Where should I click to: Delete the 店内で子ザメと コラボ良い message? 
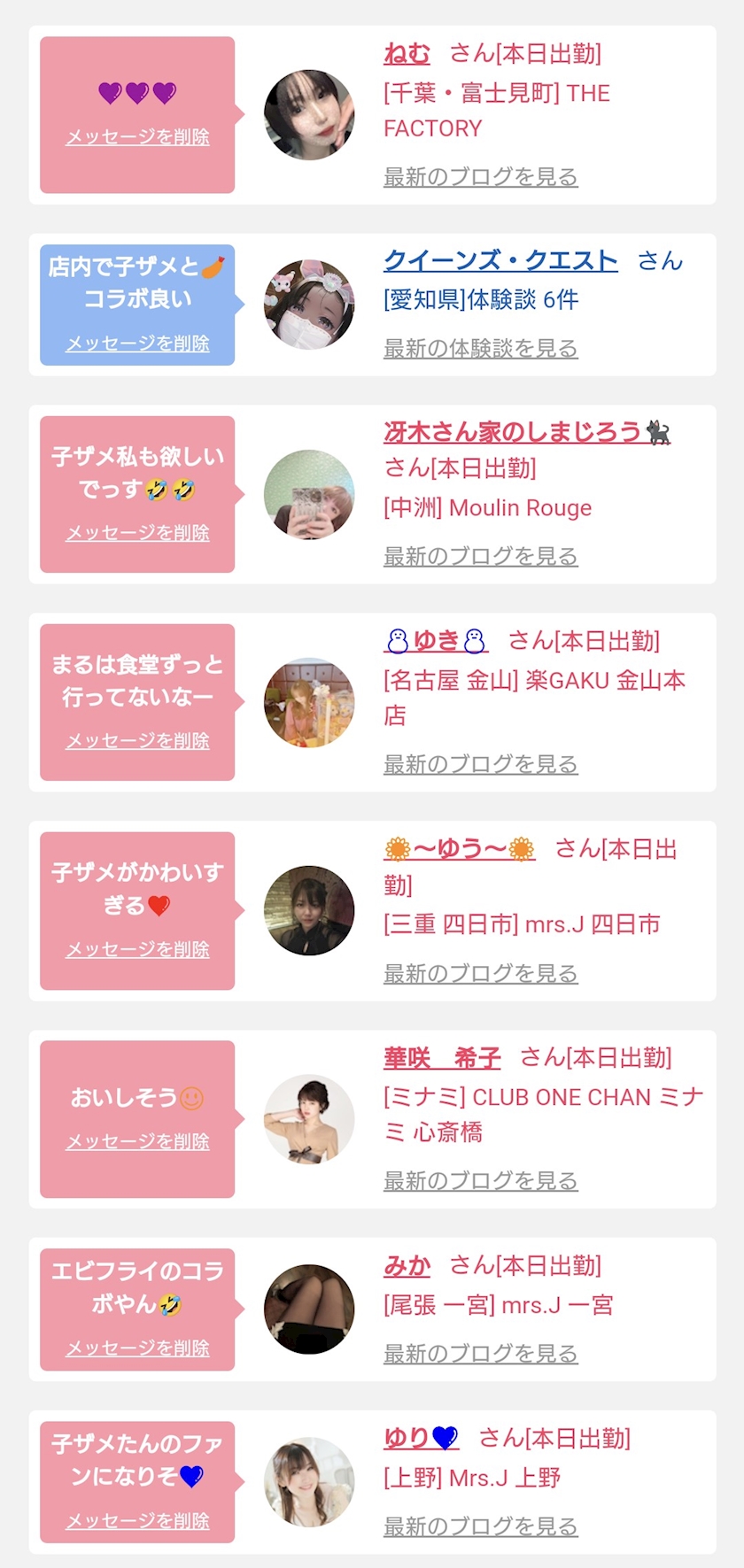[x=137, y=344]
